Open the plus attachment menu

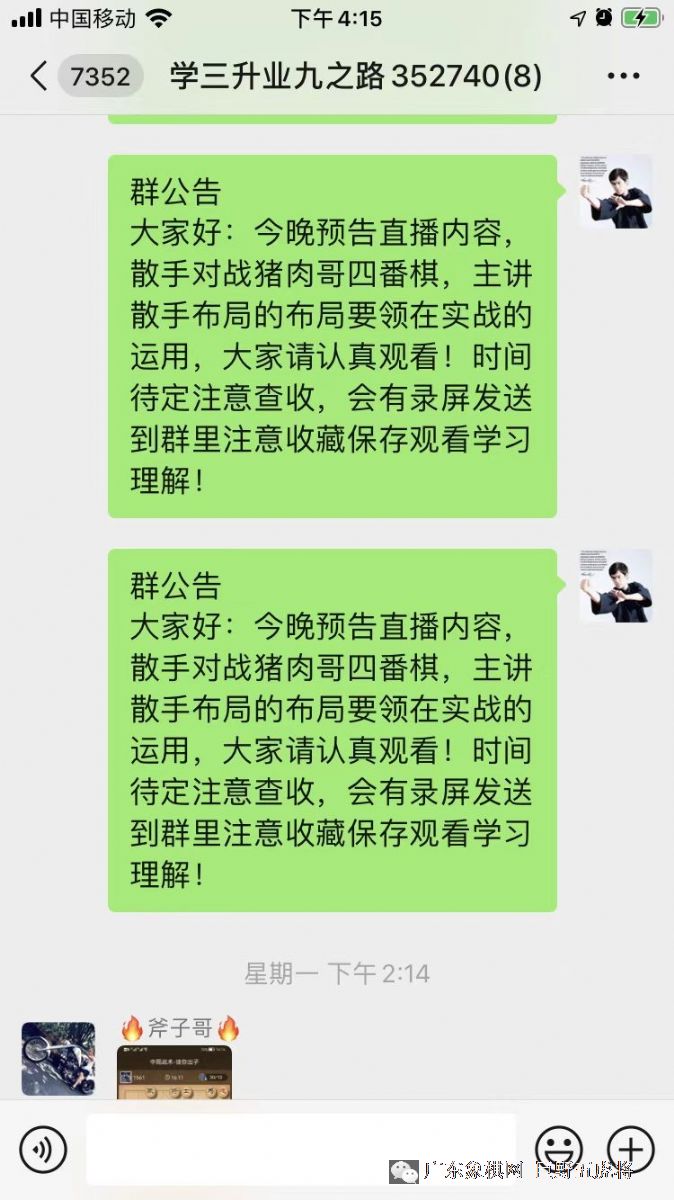coord(631,1149)
